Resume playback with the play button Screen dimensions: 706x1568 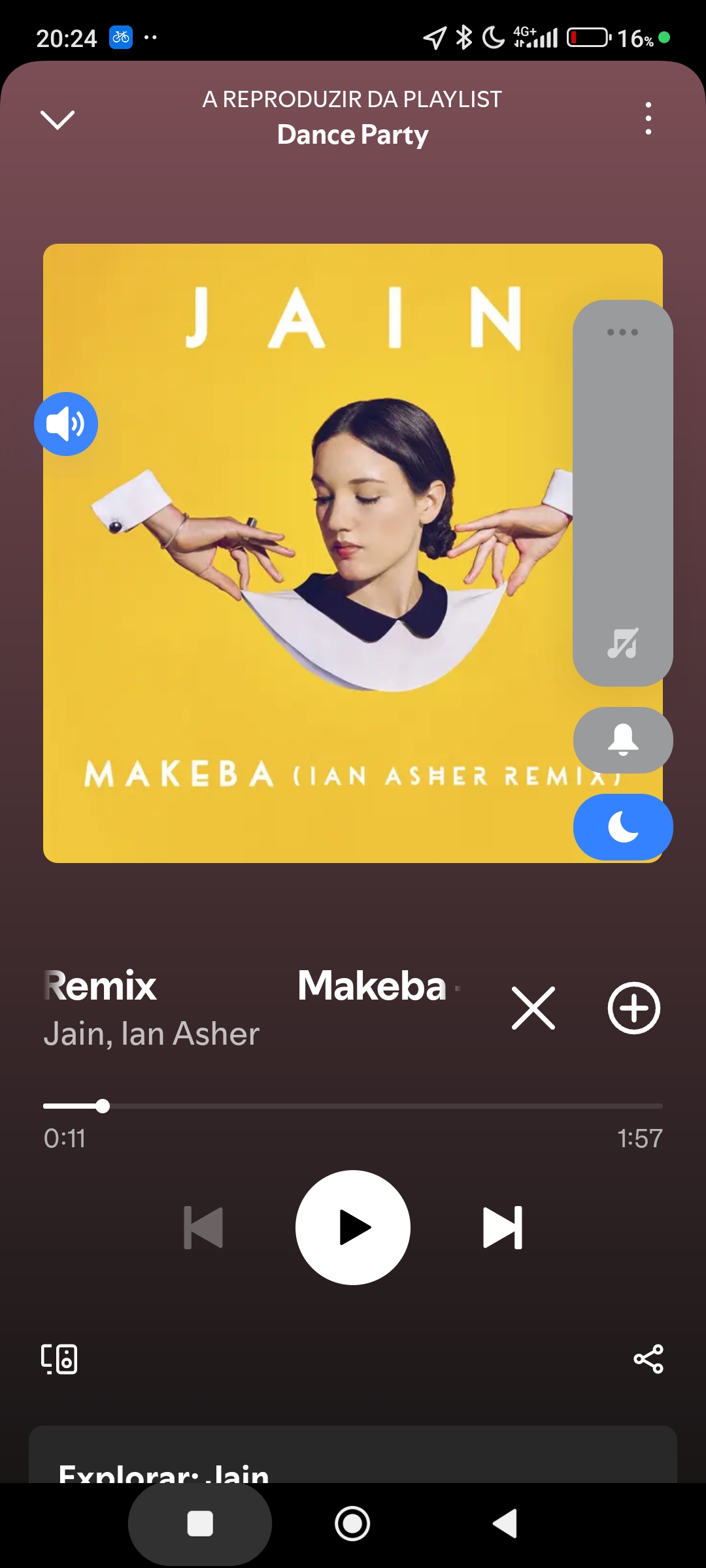coord(353,1228)
